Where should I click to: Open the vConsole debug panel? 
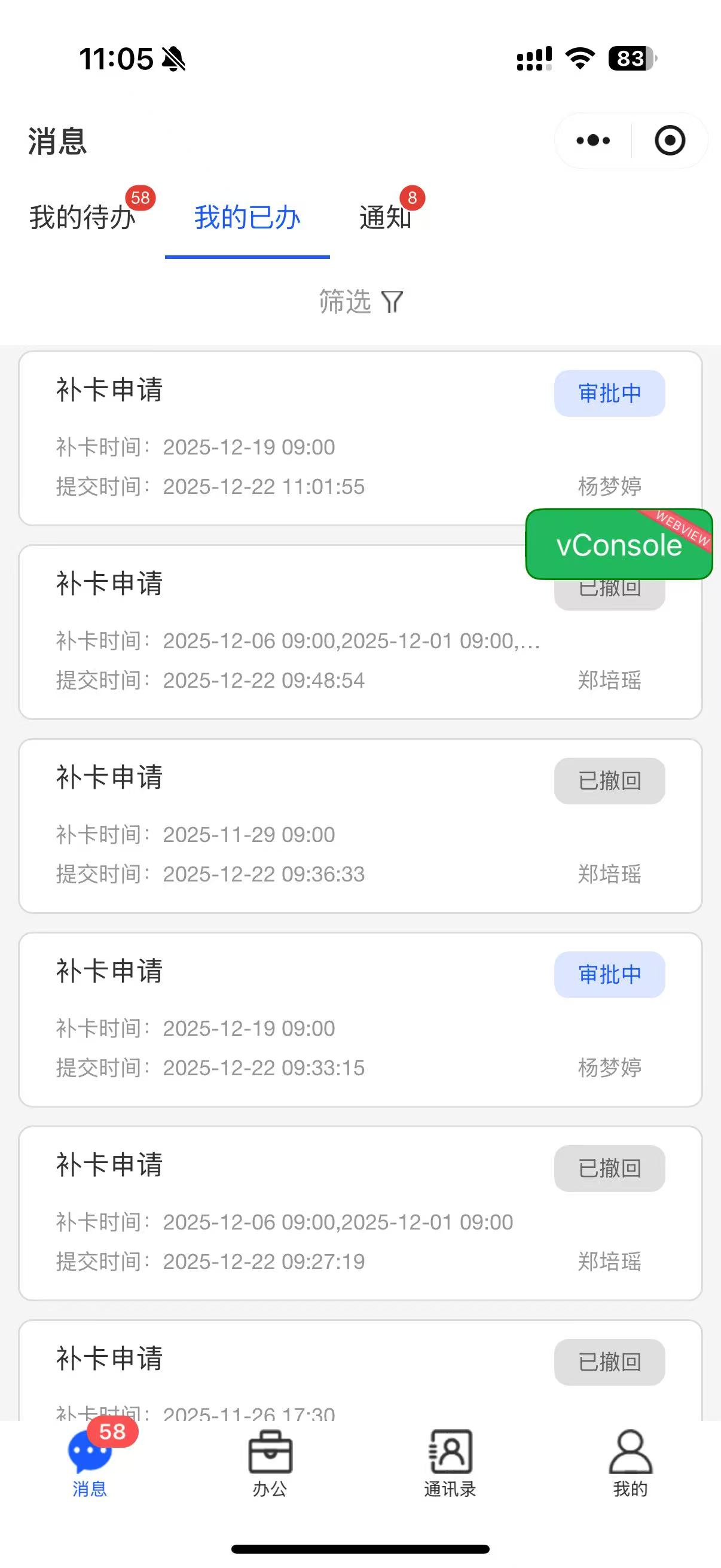point(618,544)
